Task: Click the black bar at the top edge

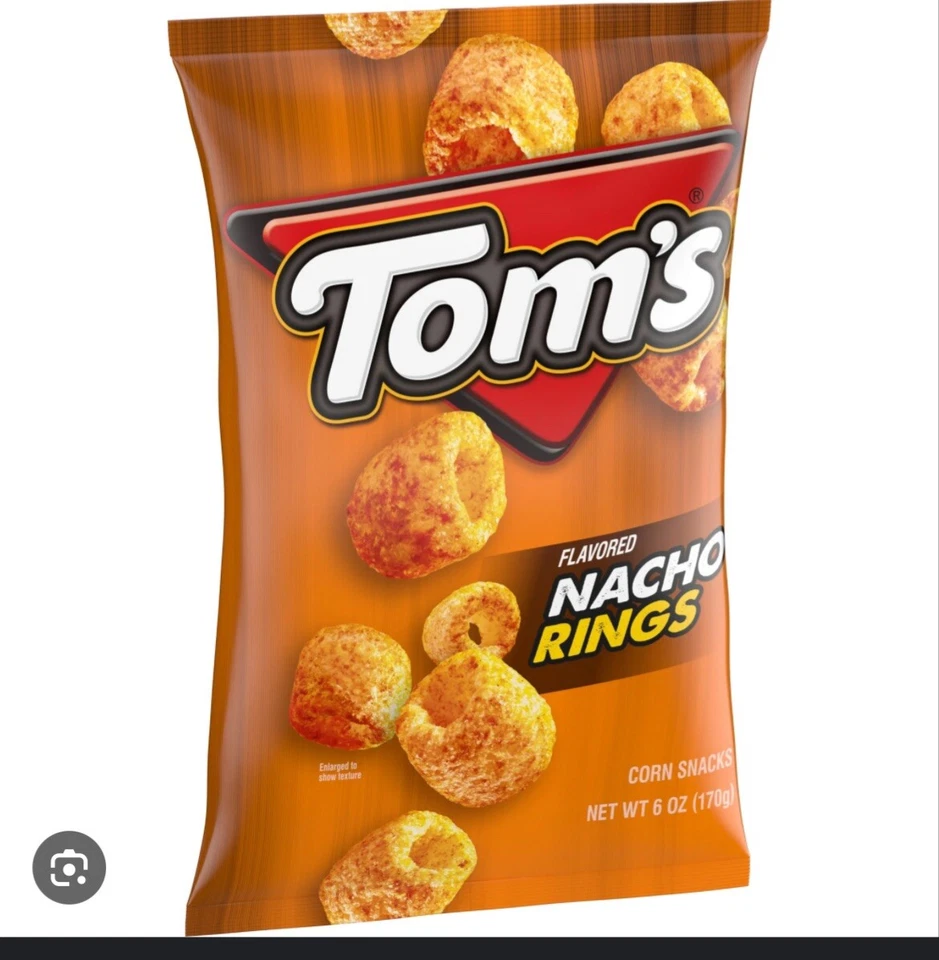Action: (x=470, y=3)
